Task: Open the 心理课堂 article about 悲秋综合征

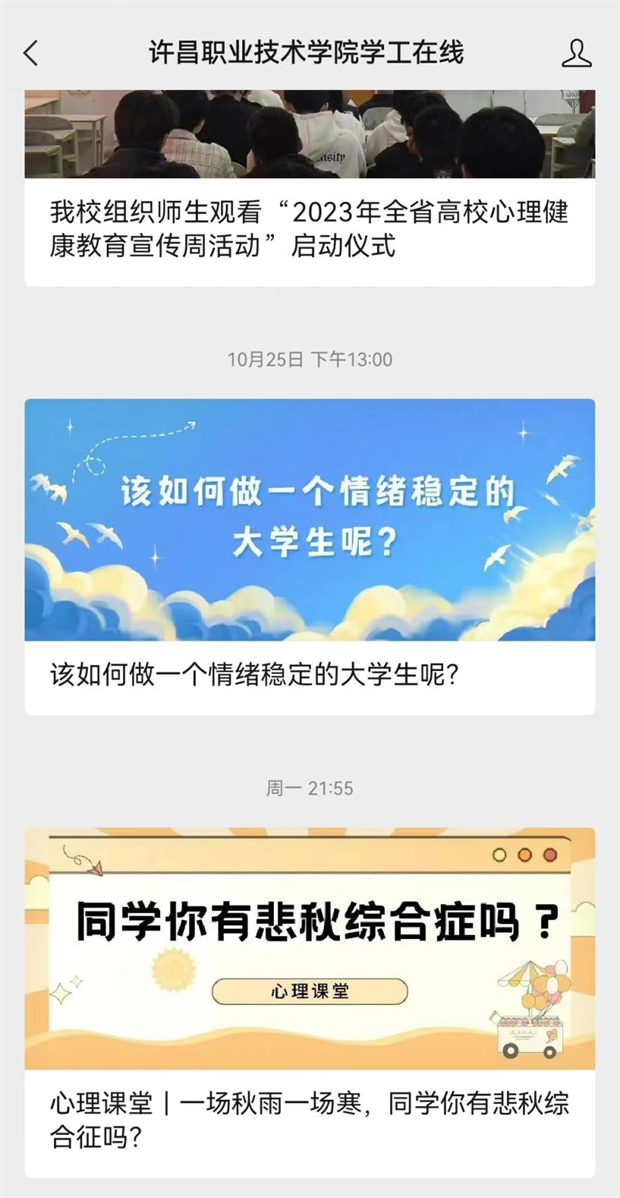Action: coord(310,1002)
